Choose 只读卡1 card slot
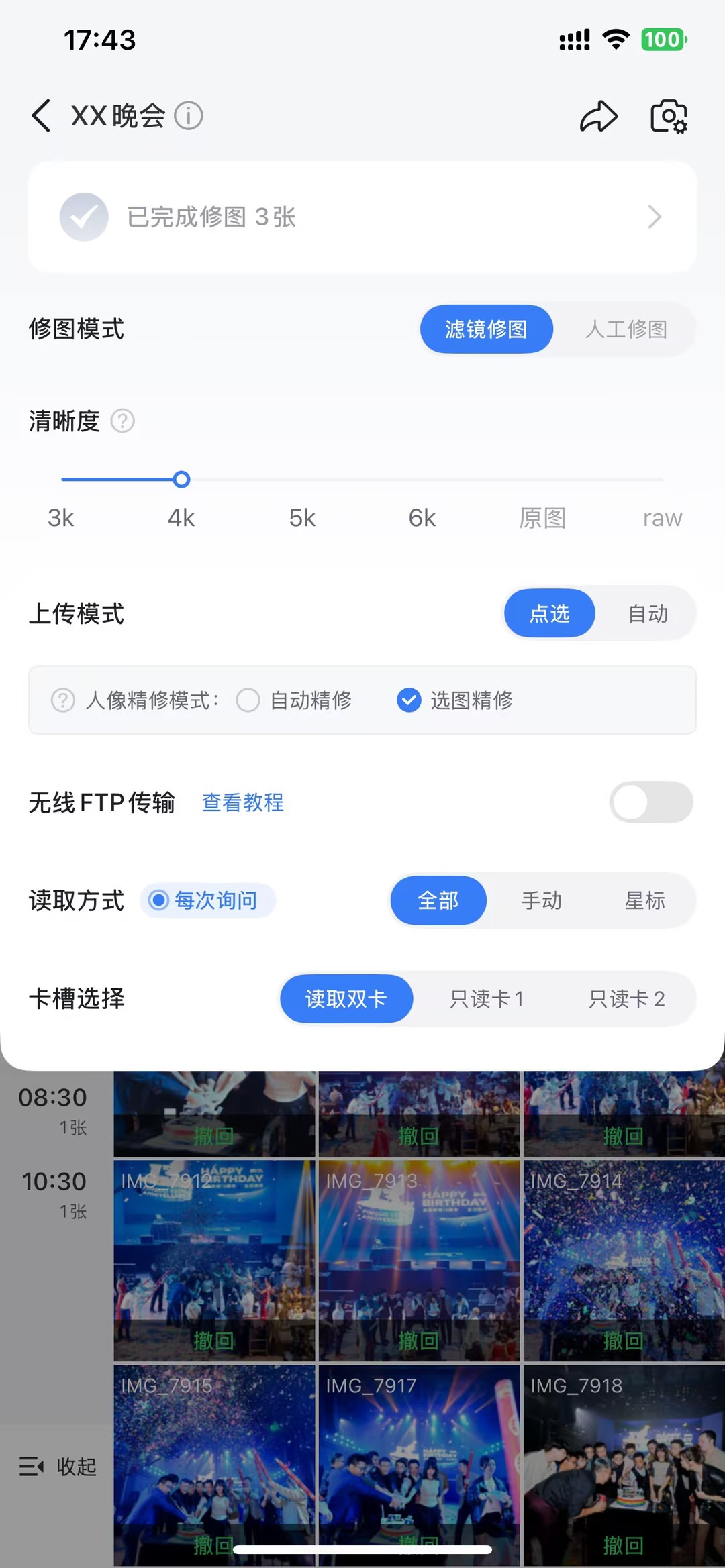 [x=487, y=999]
